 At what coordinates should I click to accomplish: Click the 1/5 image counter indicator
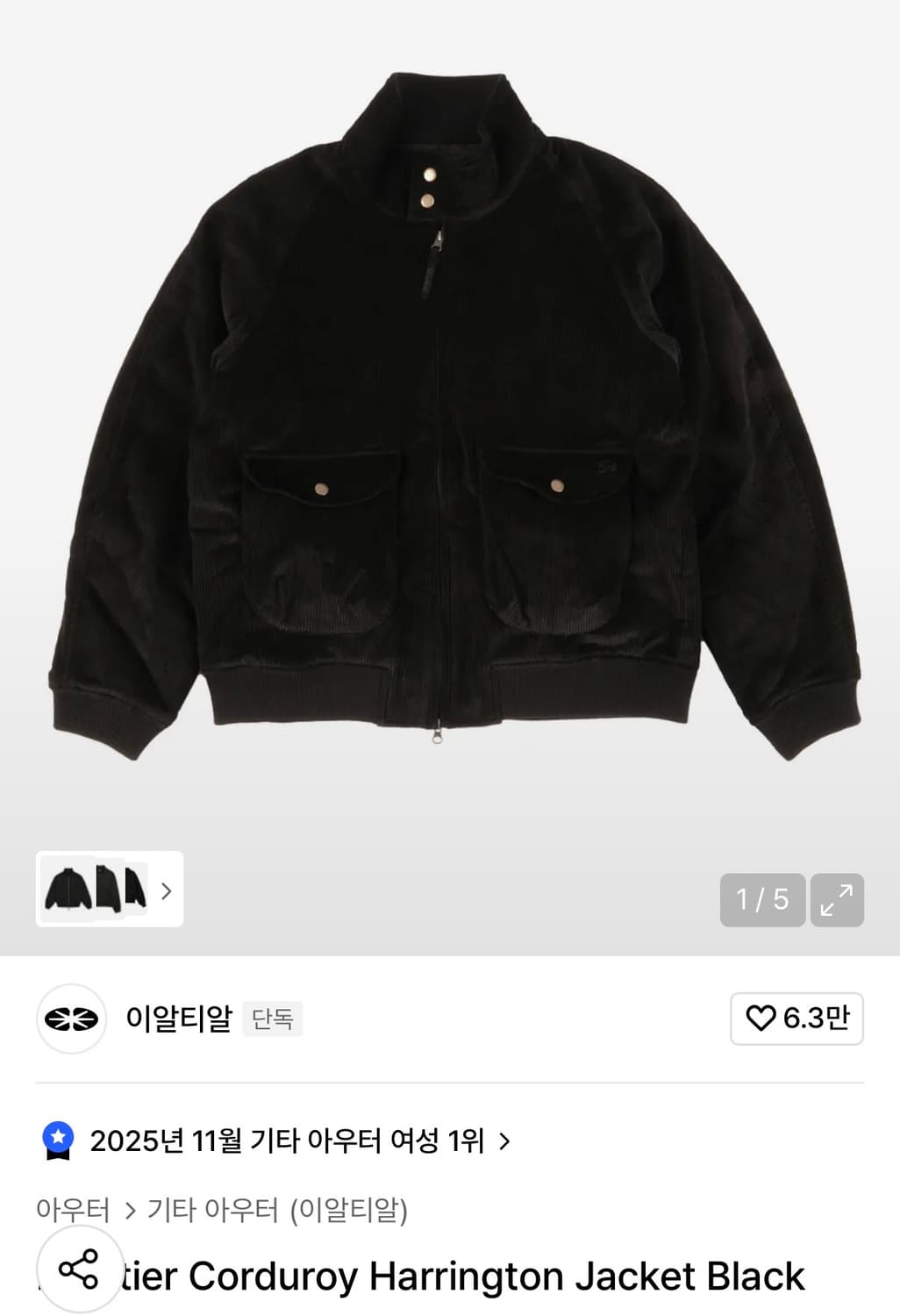[761, 898]
